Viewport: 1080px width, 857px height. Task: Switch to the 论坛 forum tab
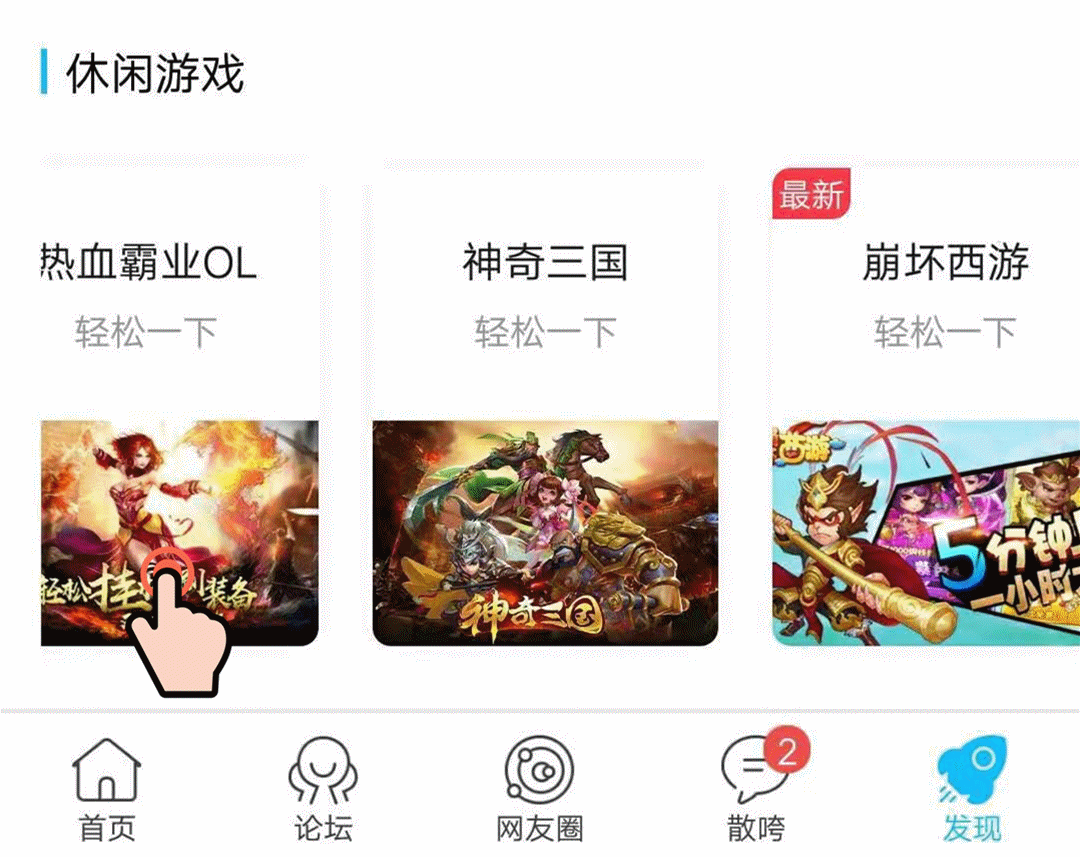(x=323, y=790)
